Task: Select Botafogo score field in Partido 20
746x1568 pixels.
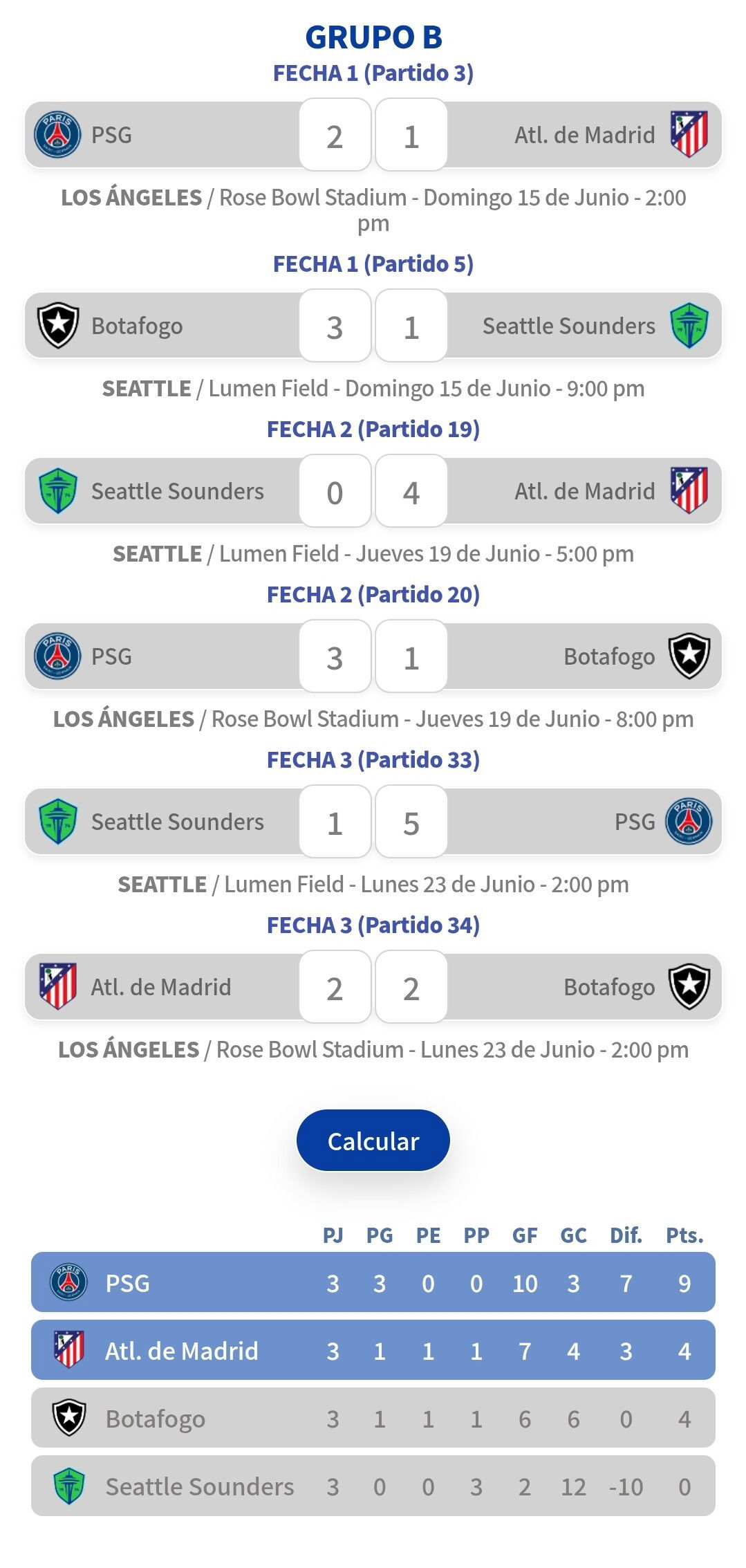Action: 411,656
